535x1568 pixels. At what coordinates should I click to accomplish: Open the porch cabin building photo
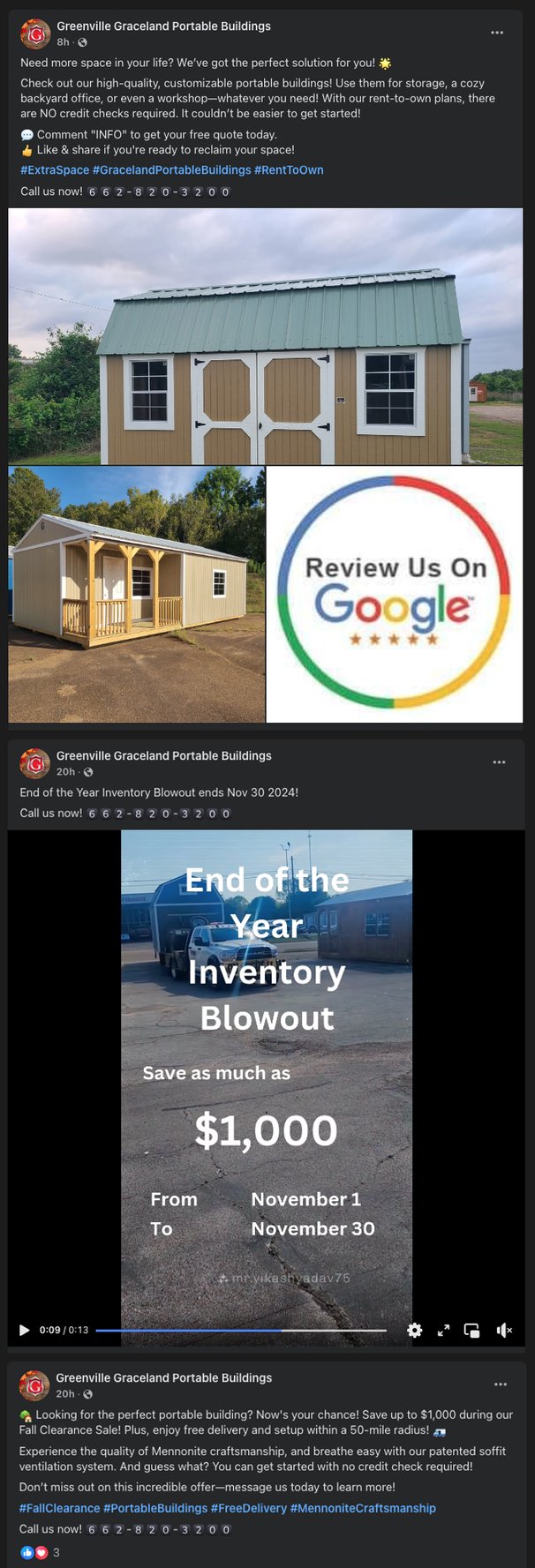[137, 594]
